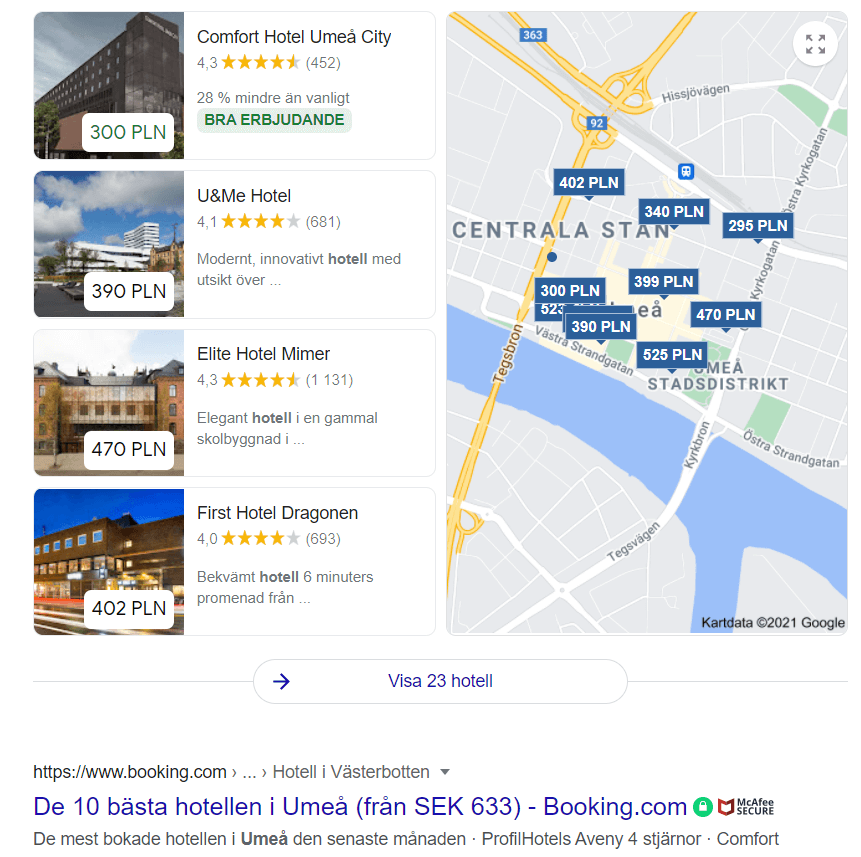Tap the Visa 23 hotell button
861x857 pixels.
[440, 682]
